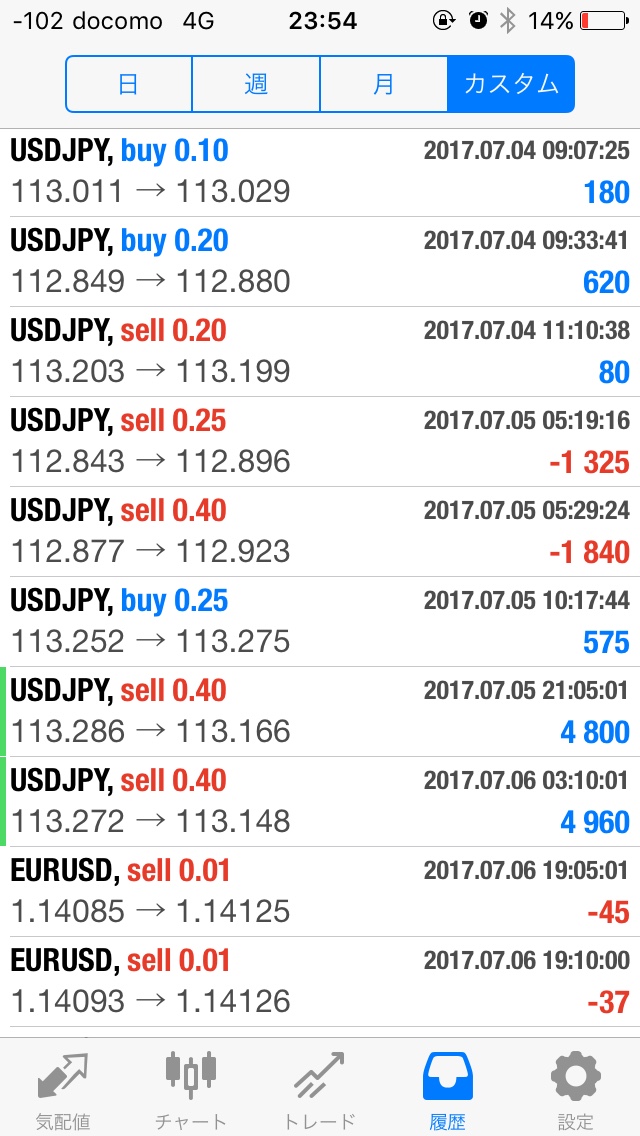
Task: Expand the USDJPY sell 0.25 trade with loss -1 325
Action: pyautogui.click(x=320, y=441)
